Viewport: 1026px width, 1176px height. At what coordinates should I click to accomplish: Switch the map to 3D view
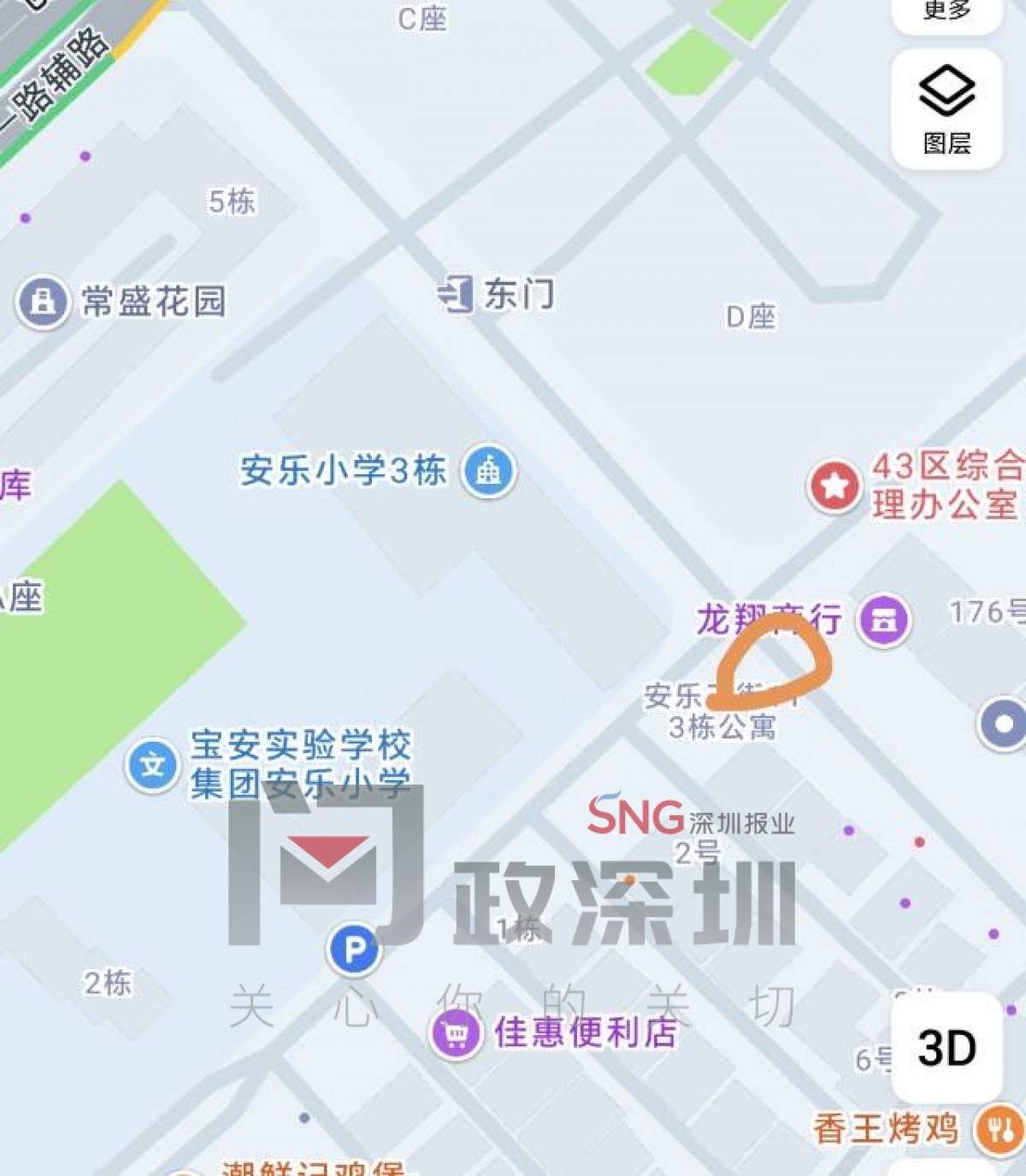946,1048
